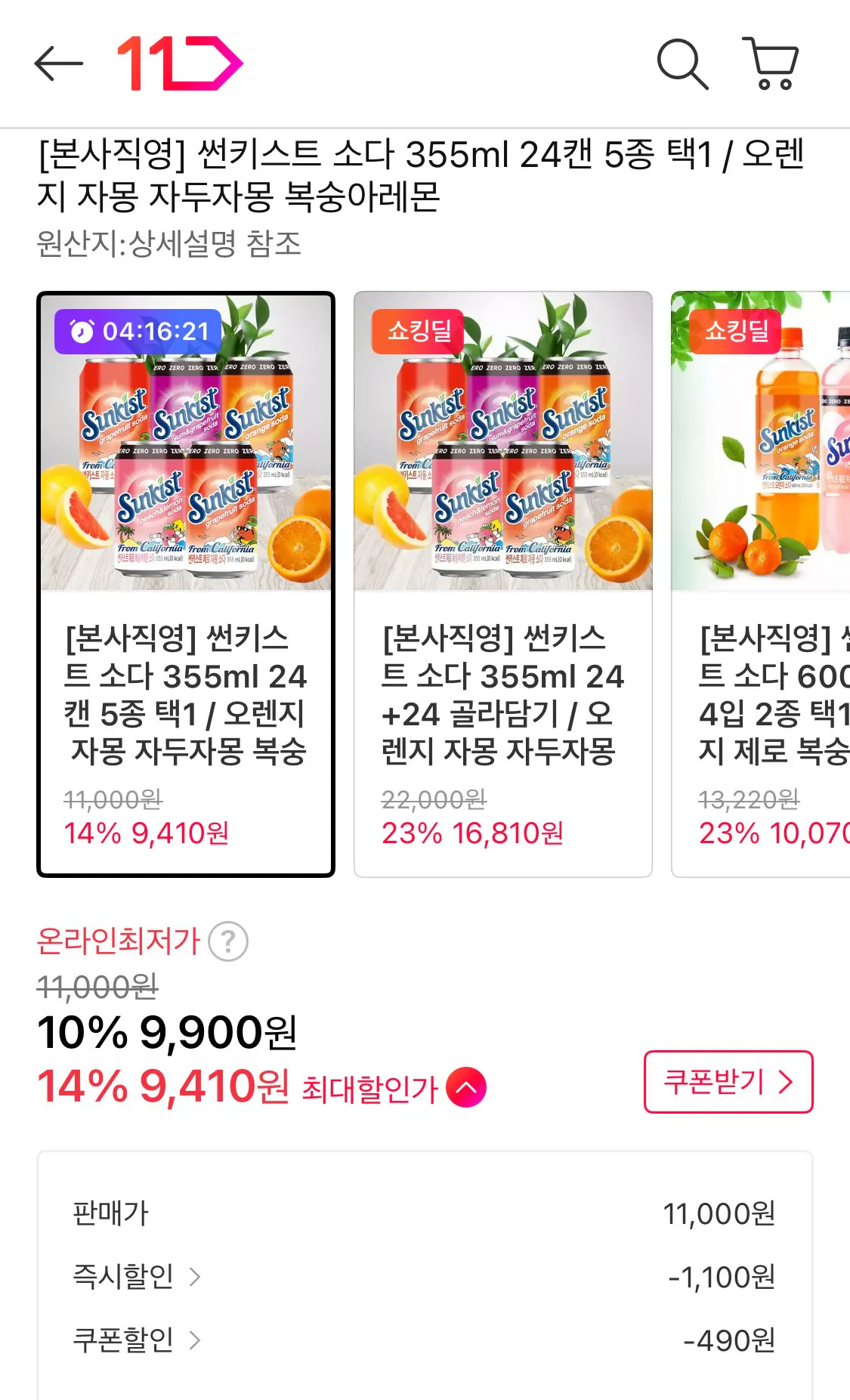Viewport: 850px width, 1400px height.
Task: Expand the 쿠폰할인 coupon discount details
Action: click(x=128, y=1339)
